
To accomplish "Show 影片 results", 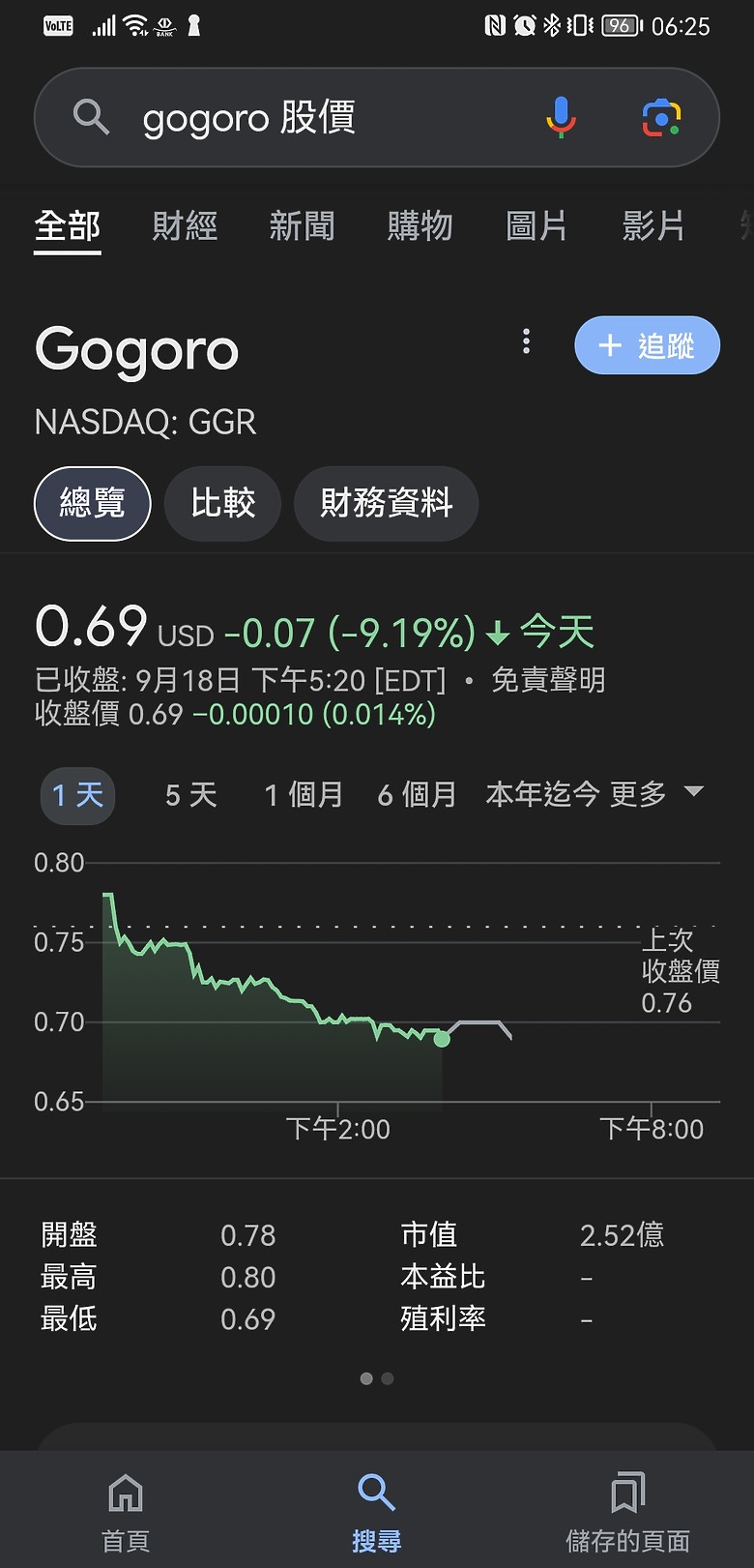I will click(x=653, y=226).
